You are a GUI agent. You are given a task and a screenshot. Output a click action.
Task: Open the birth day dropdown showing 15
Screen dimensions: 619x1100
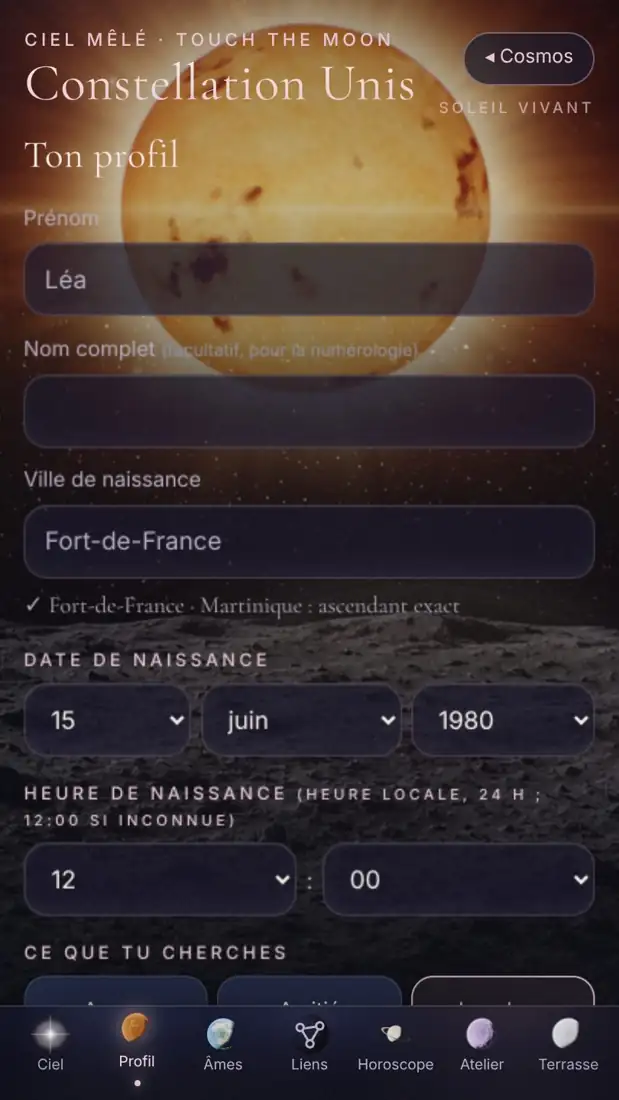pos(107,720)
